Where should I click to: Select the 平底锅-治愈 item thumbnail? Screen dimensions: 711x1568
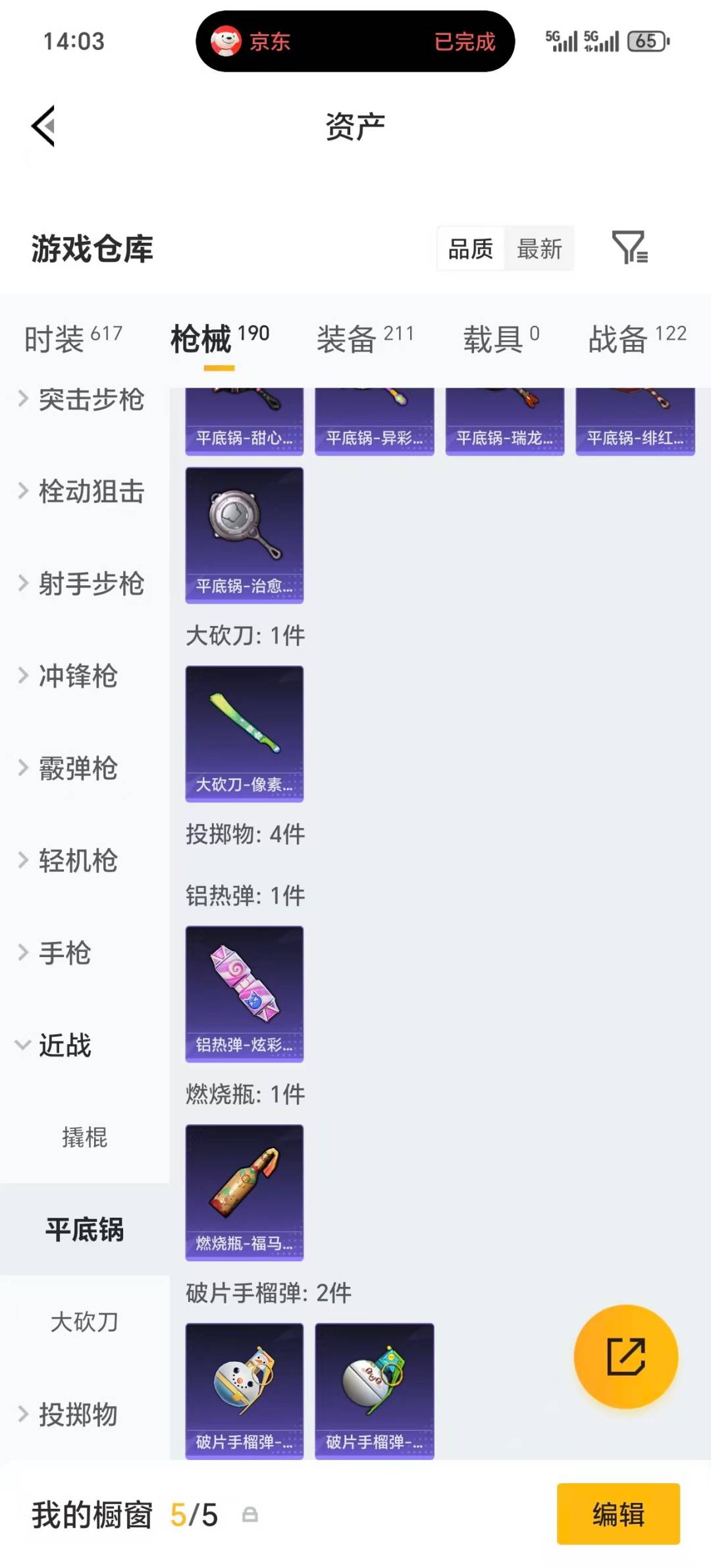coord(244,535)
